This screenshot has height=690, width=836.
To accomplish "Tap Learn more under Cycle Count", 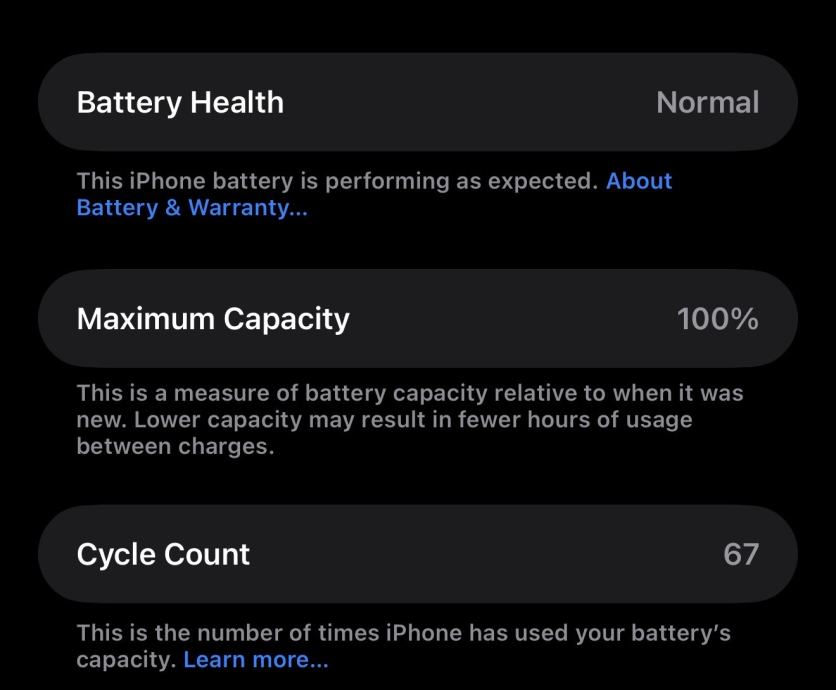I will point(255,660).
